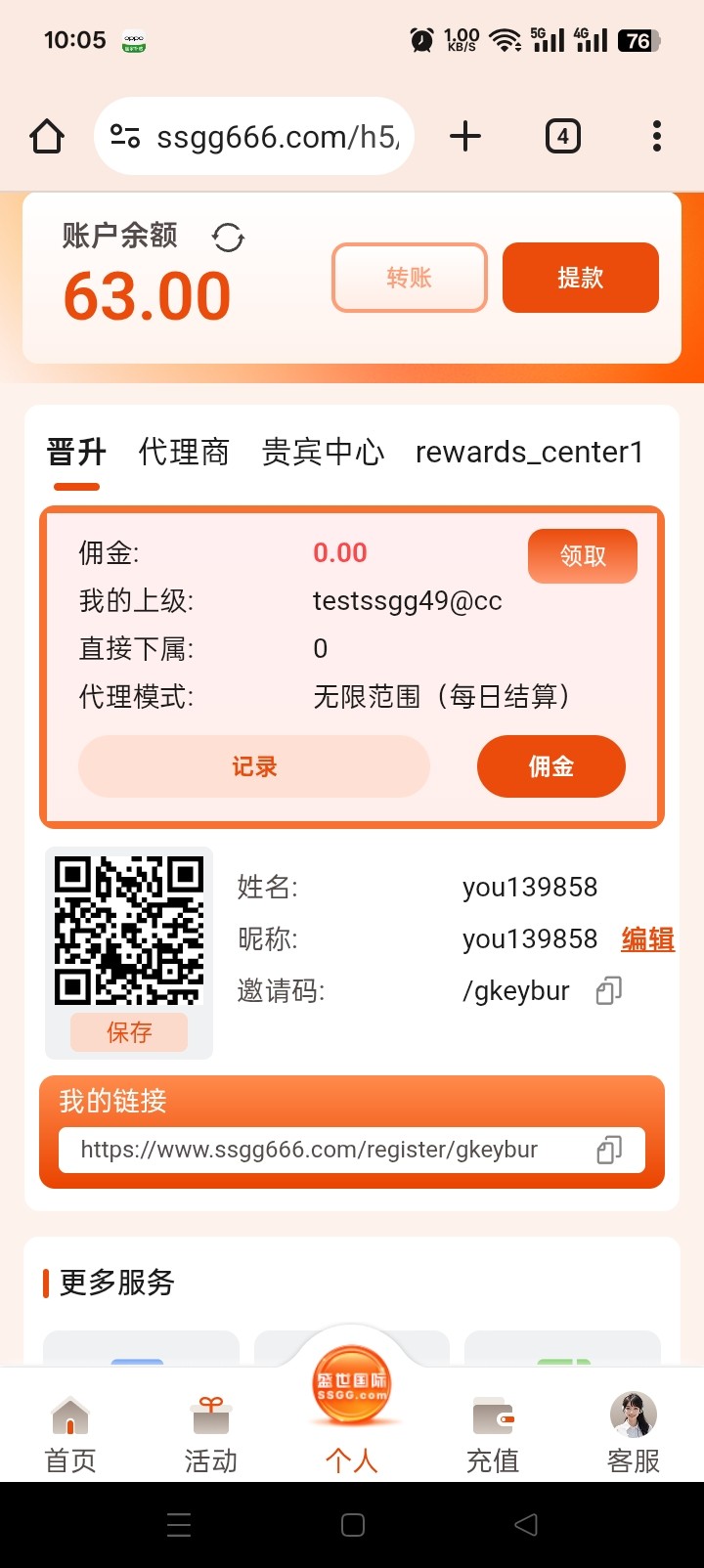
Task: Open the 充值 recharge tab
Action: click(x=492, y=1435)
